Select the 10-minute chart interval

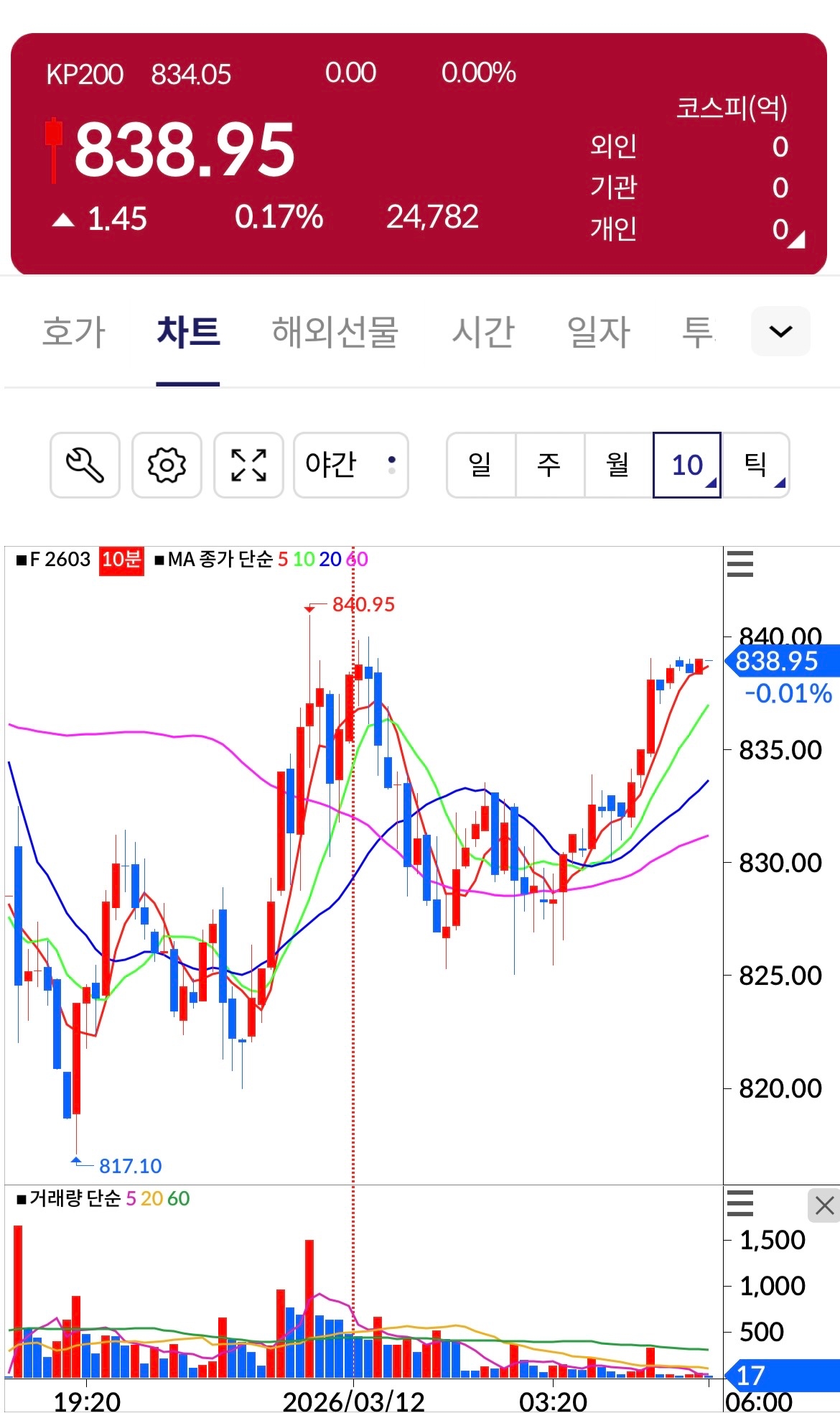(687, 465)
